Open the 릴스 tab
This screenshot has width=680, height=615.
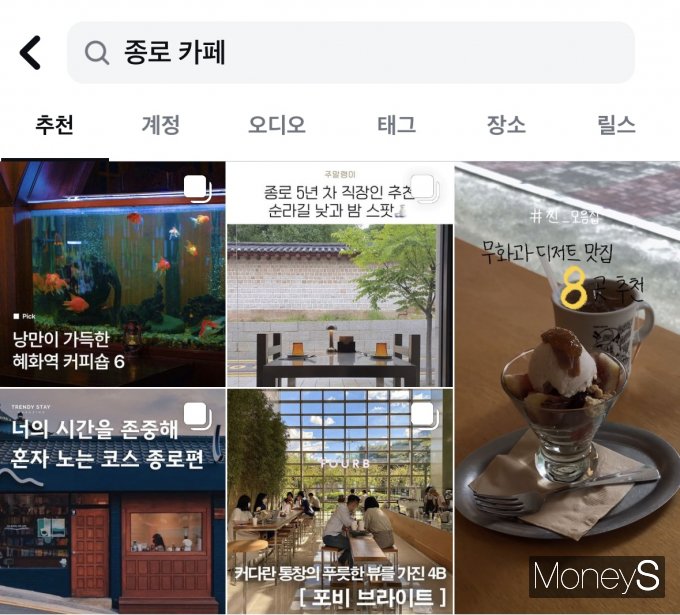(616, 126)
